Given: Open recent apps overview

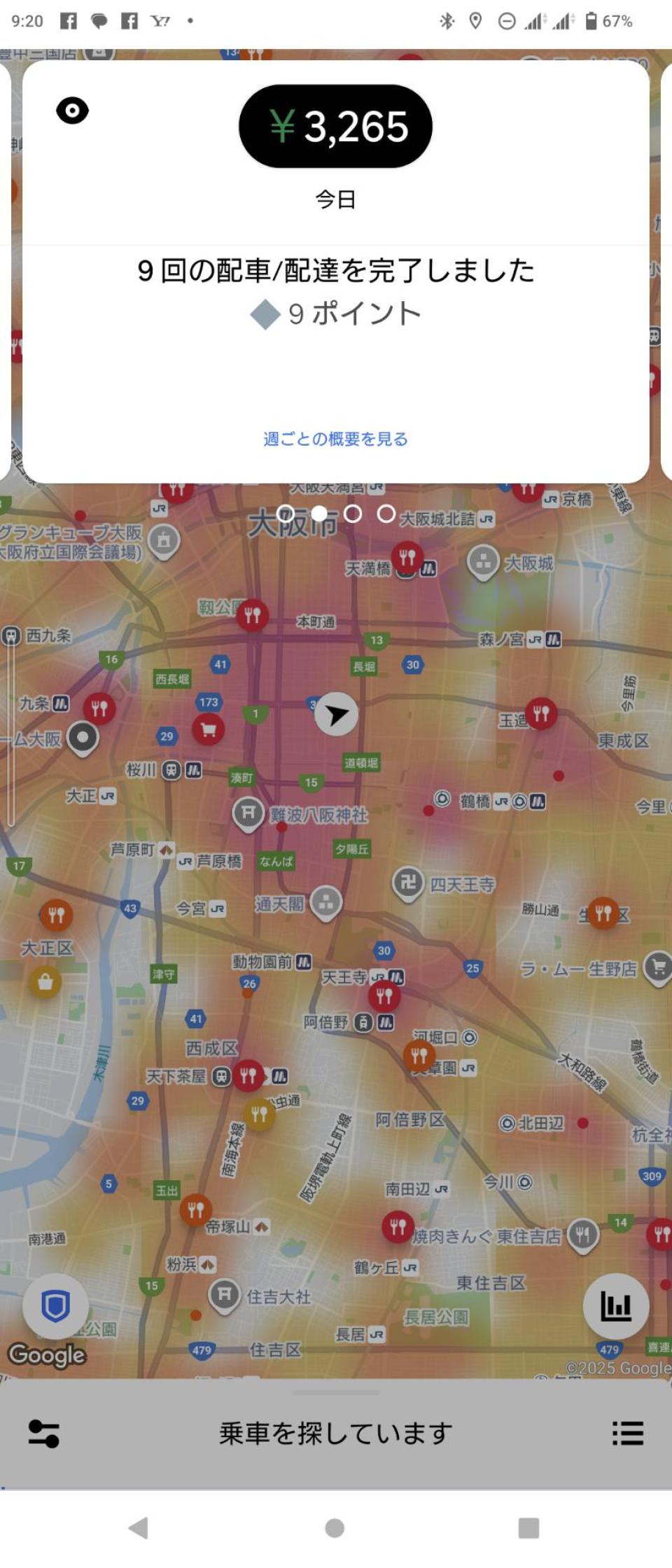Looking at the screenshot, I should click(528, 1528).
